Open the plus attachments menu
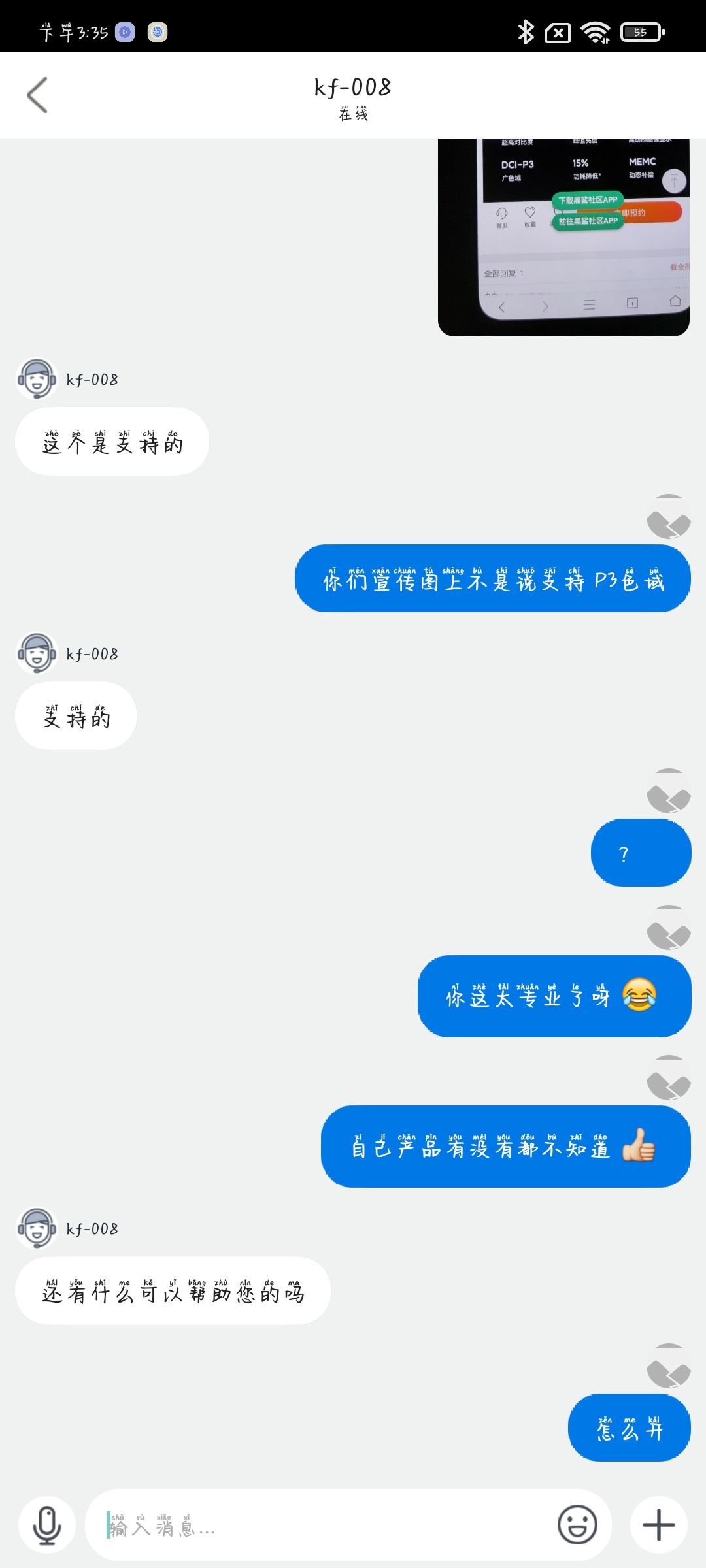 [658, 1525]
